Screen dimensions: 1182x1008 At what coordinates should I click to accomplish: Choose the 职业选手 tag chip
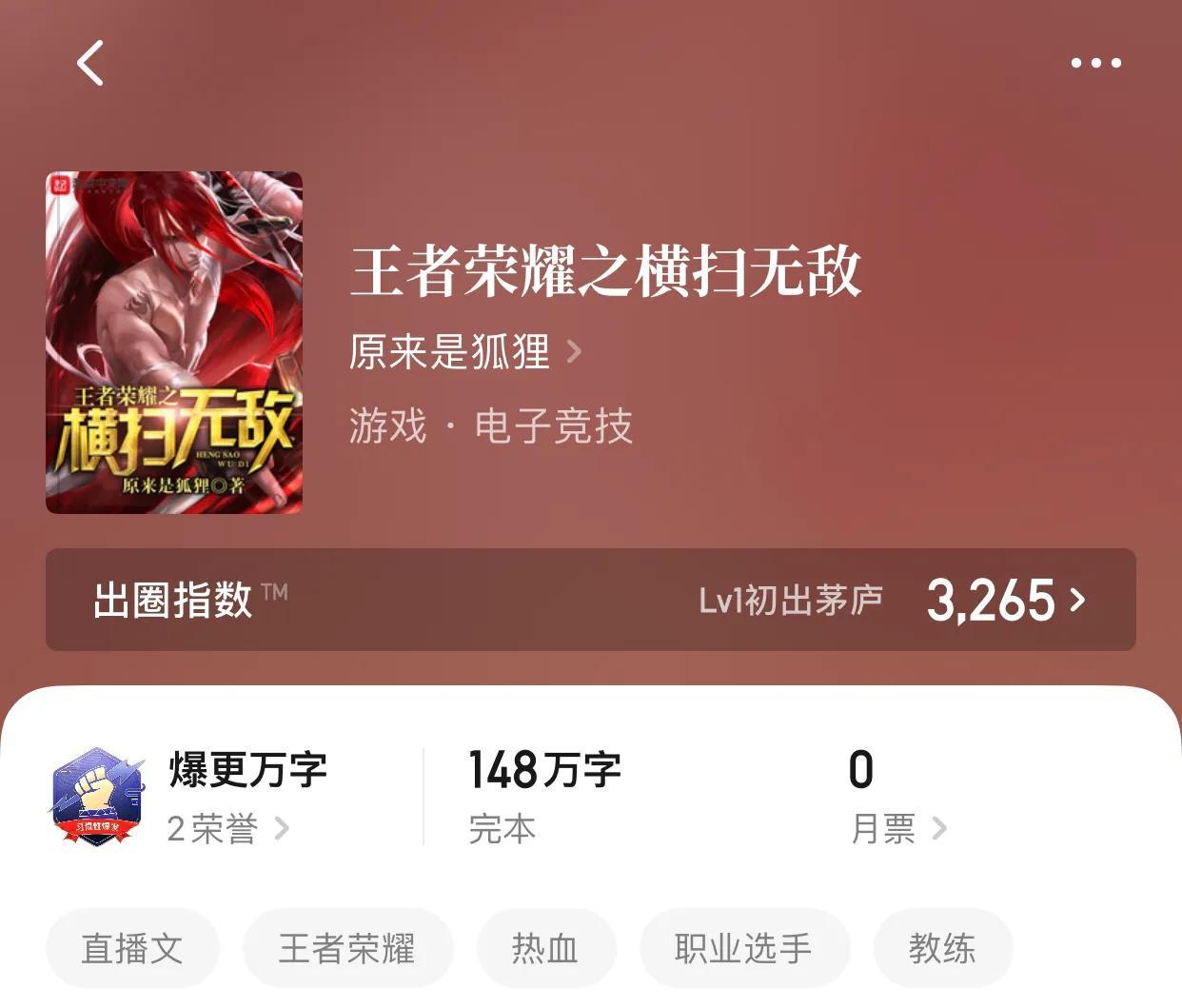pos(743,948)
